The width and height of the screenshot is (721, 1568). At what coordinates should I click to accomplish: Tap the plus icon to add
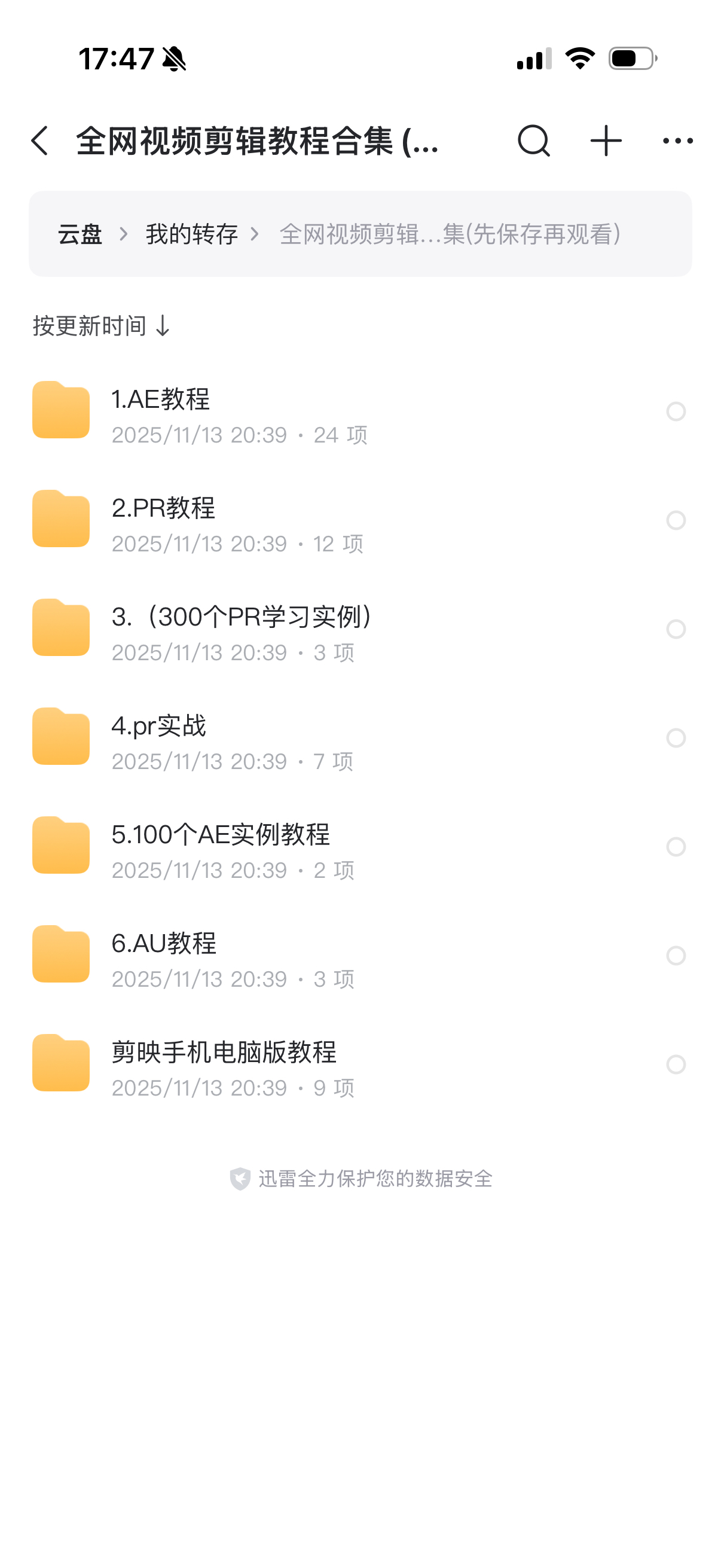(x=606, y=141)
